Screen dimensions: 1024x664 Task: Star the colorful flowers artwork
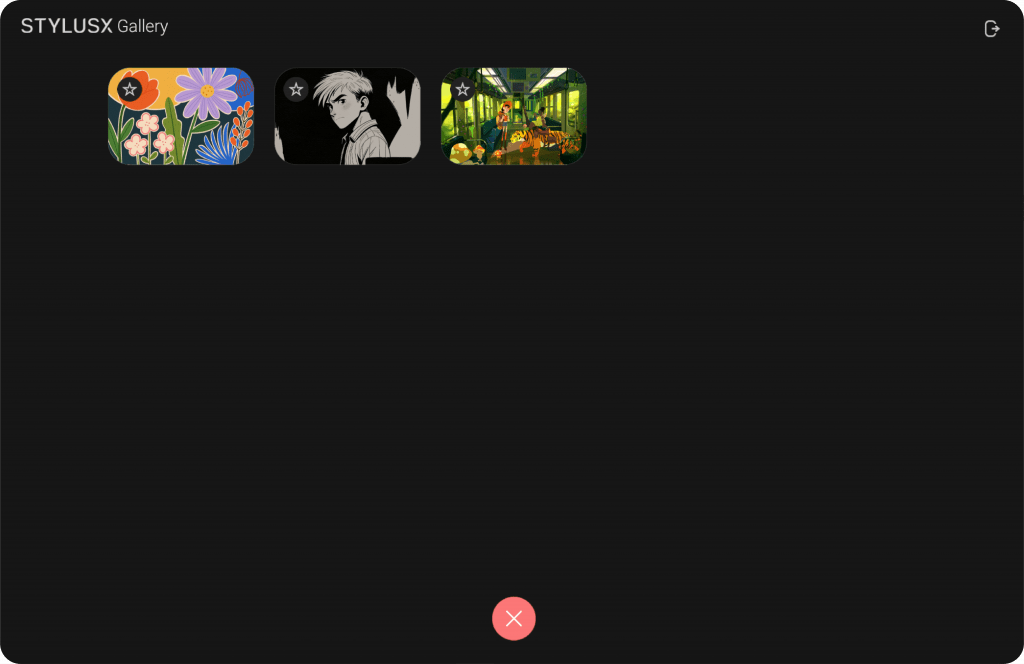coord(129,90)
